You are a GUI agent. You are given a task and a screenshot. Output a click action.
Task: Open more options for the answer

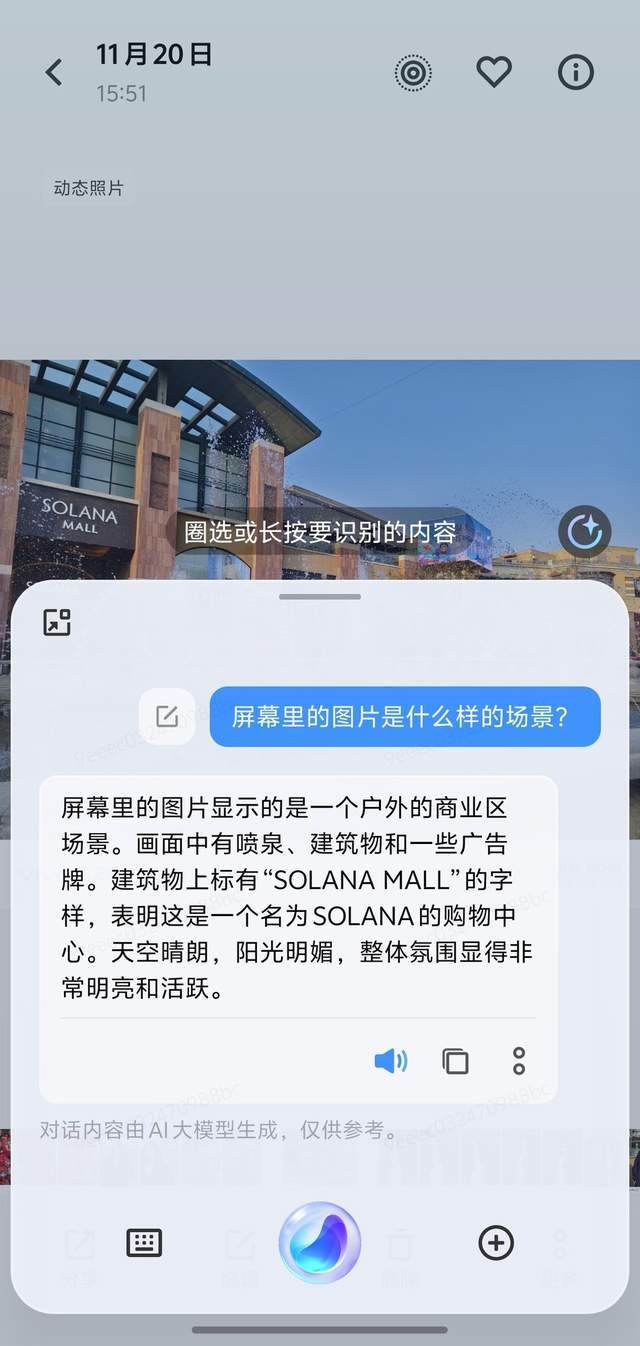(x=518, y=1061)
